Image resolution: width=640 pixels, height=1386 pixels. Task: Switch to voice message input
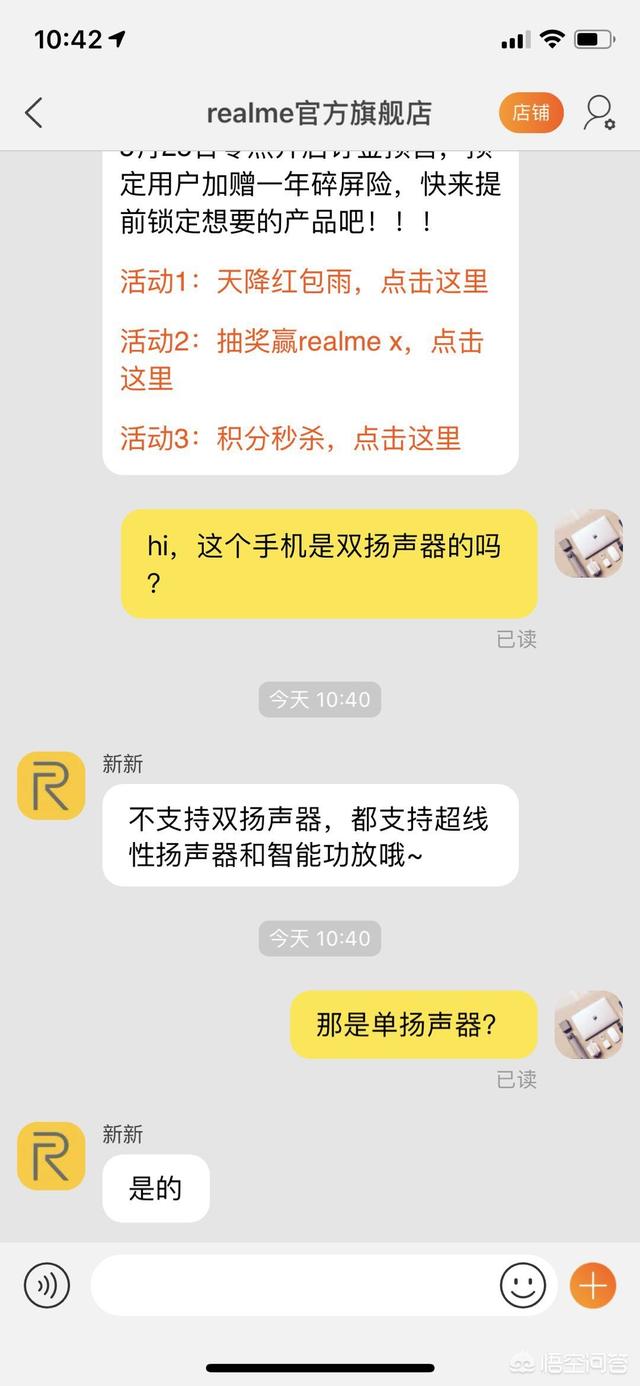click(x=47, y=1285)
